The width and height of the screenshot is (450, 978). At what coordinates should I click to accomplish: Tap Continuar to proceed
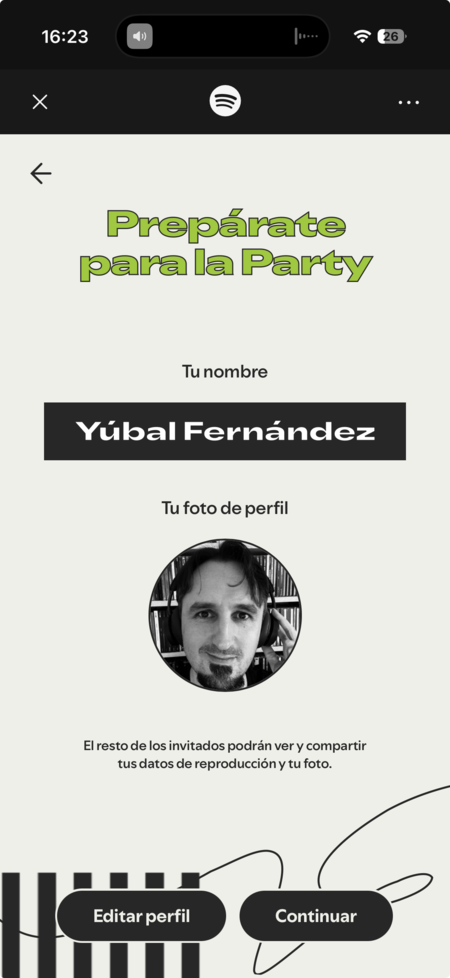(x=316, y=916)
